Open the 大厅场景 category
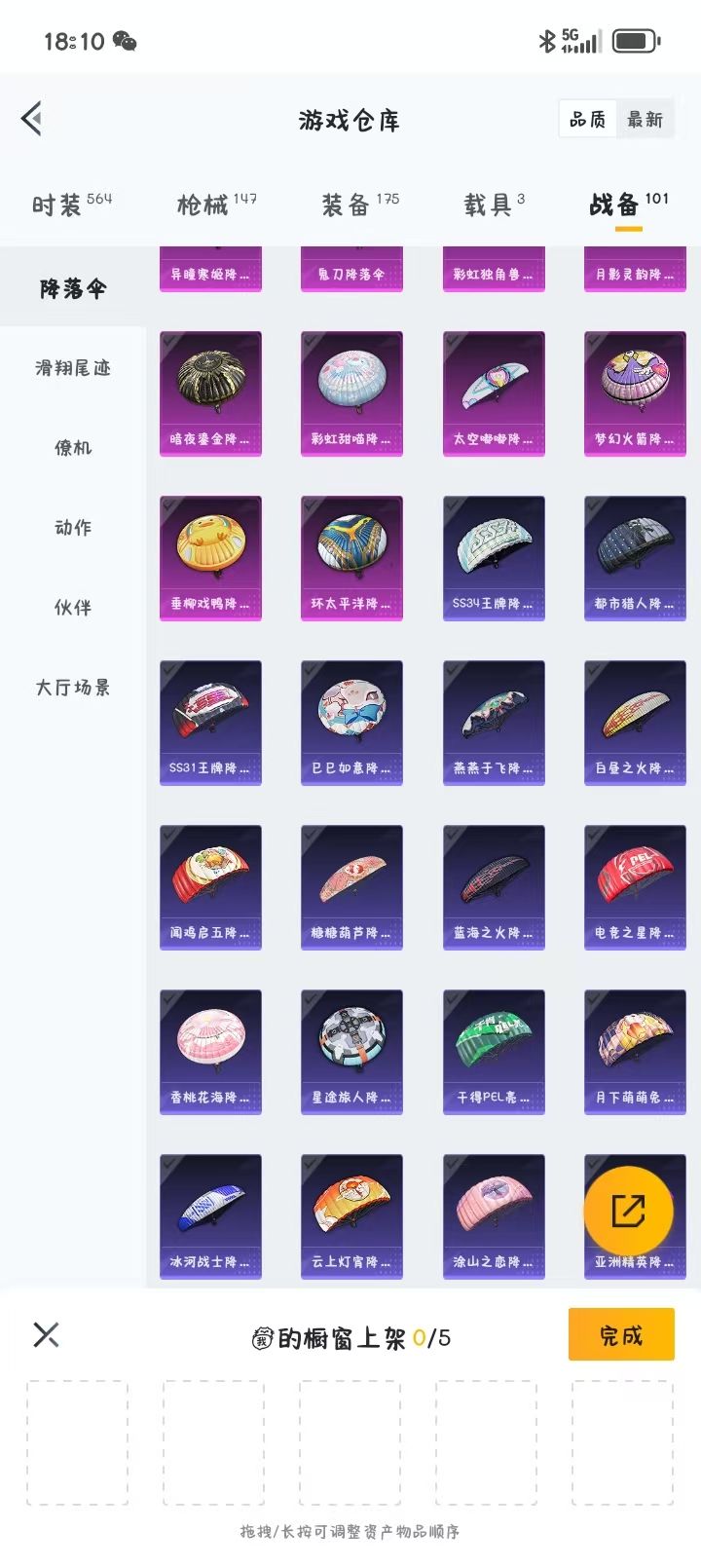 (x=73, y=688)
